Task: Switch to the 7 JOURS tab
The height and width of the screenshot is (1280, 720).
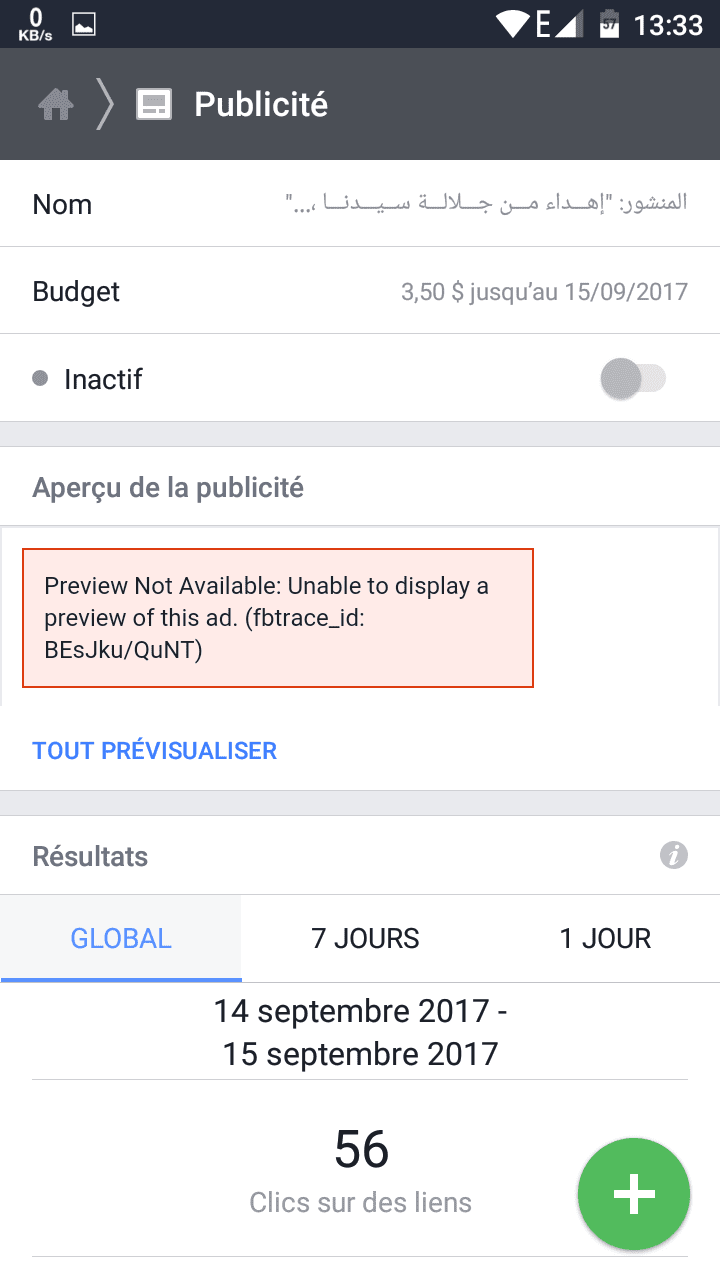Action: click(x=365, y=939)
